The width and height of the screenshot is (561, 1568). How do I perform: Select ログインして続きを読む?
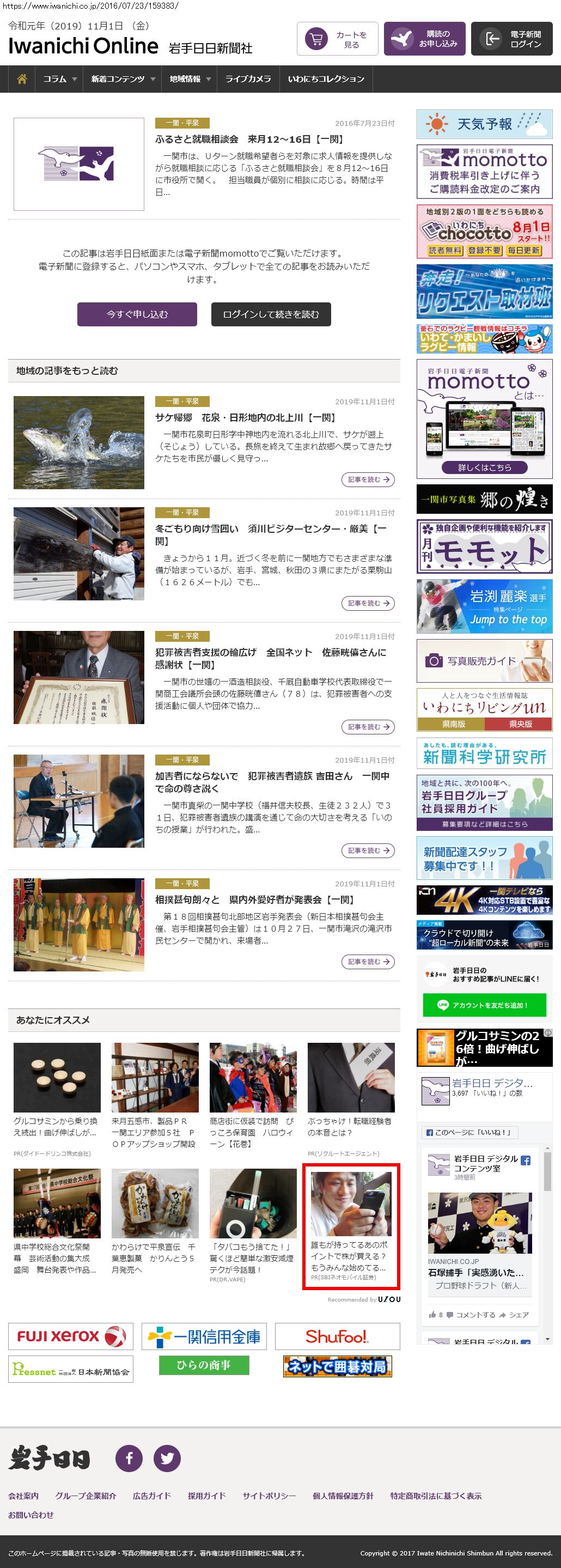(x=271, y=314)
